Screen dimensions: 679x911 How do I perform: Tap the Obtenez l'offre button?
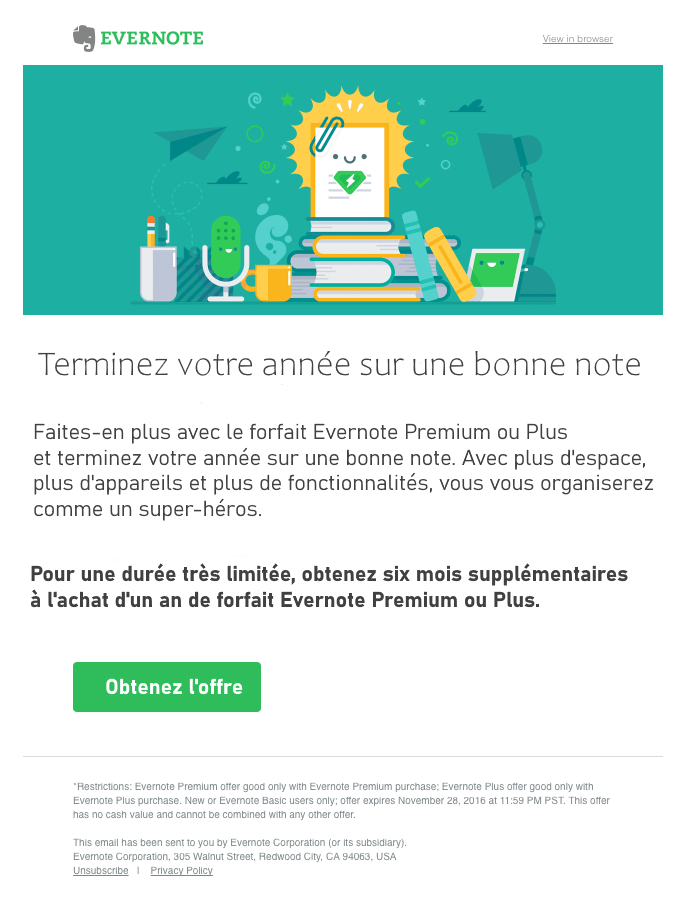point(167,687)
